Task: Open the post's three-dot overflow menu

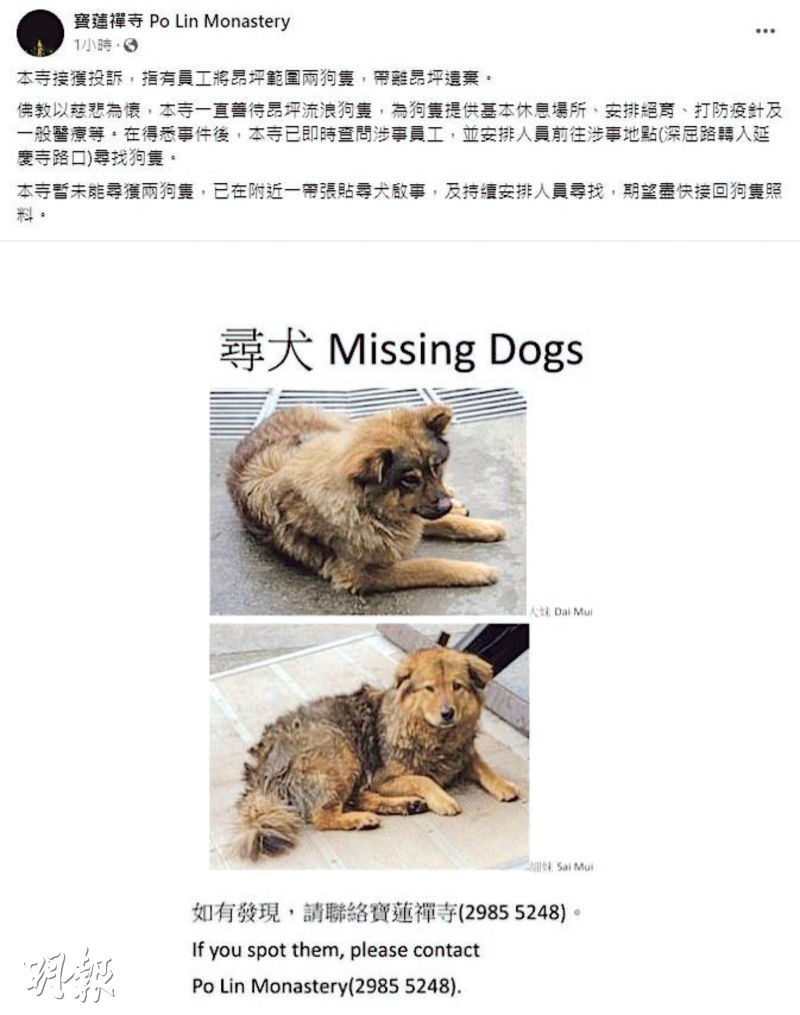Action: 765,31
